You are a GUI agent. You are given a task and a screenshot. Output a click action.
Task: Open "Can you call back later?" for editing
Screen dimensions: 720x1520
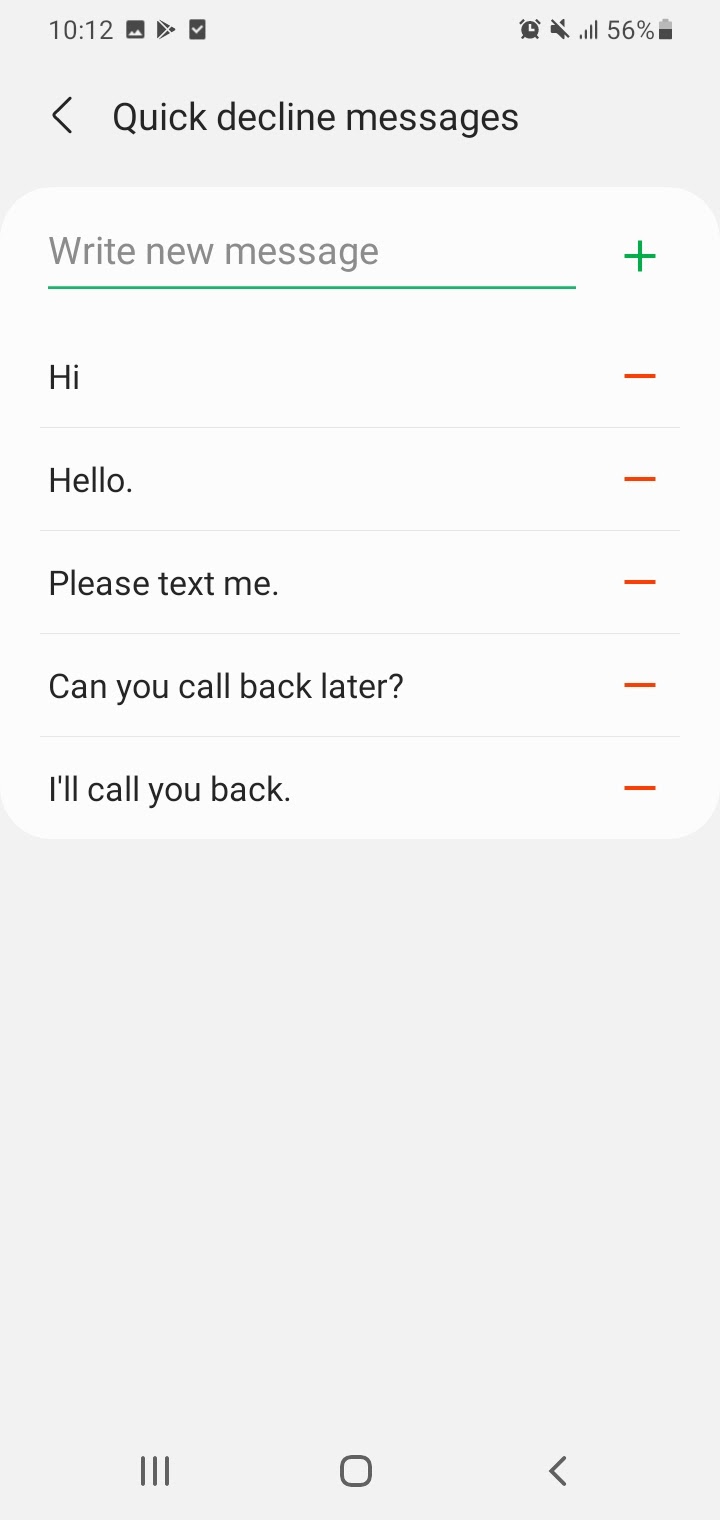pyautogui.click(x=320, y=686)
